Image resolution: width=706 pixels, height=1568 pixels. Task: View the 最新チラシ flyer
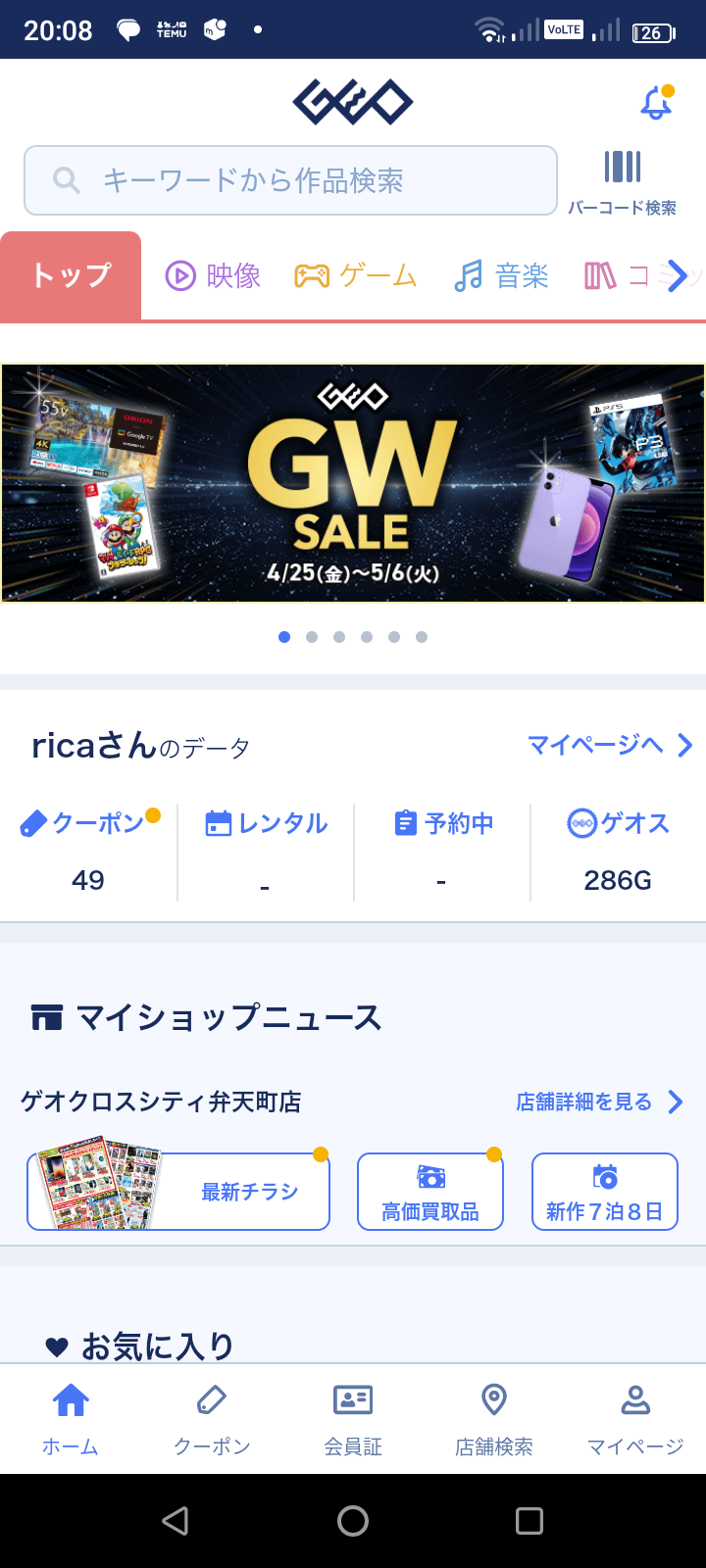coord(178,1192)
